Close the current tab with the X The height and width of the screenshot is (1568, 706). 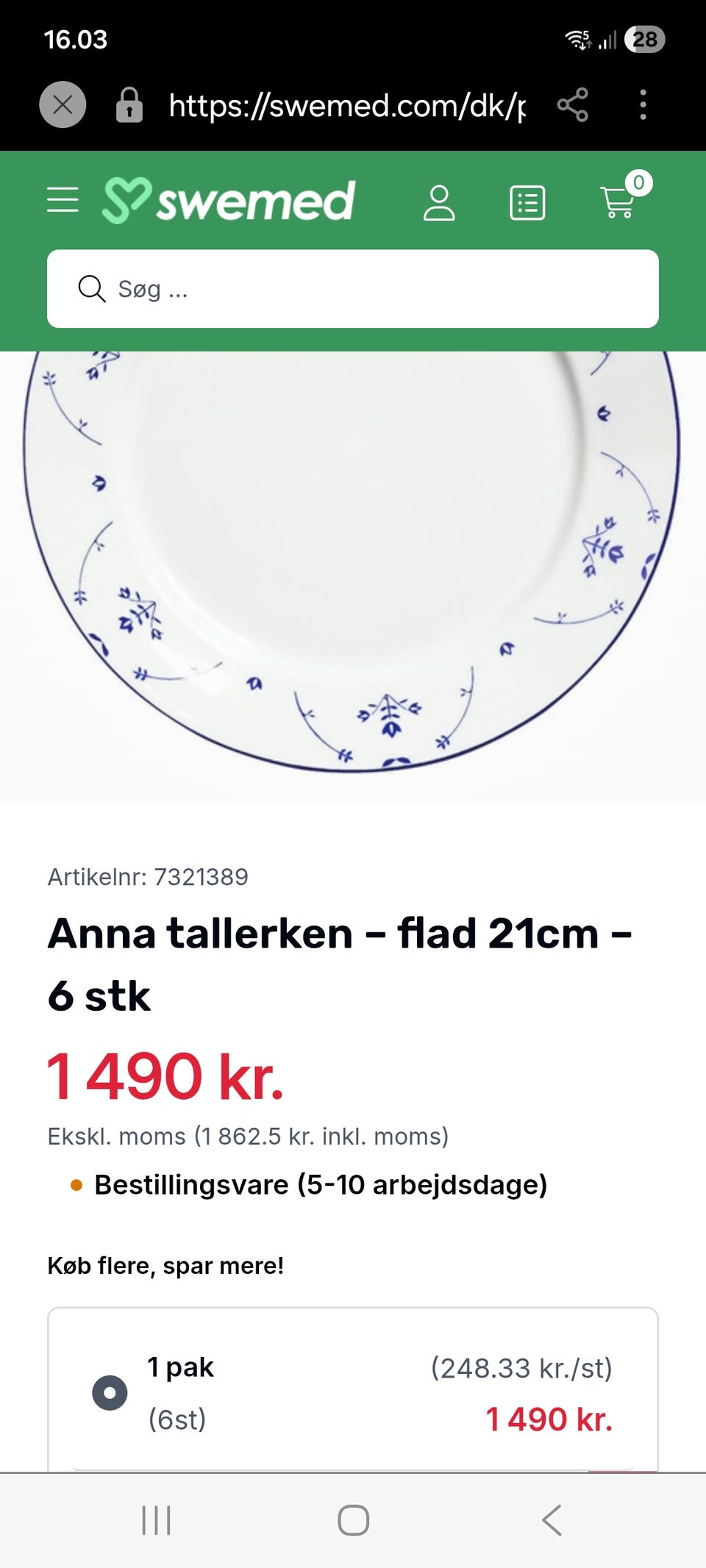tap(63, 104)
